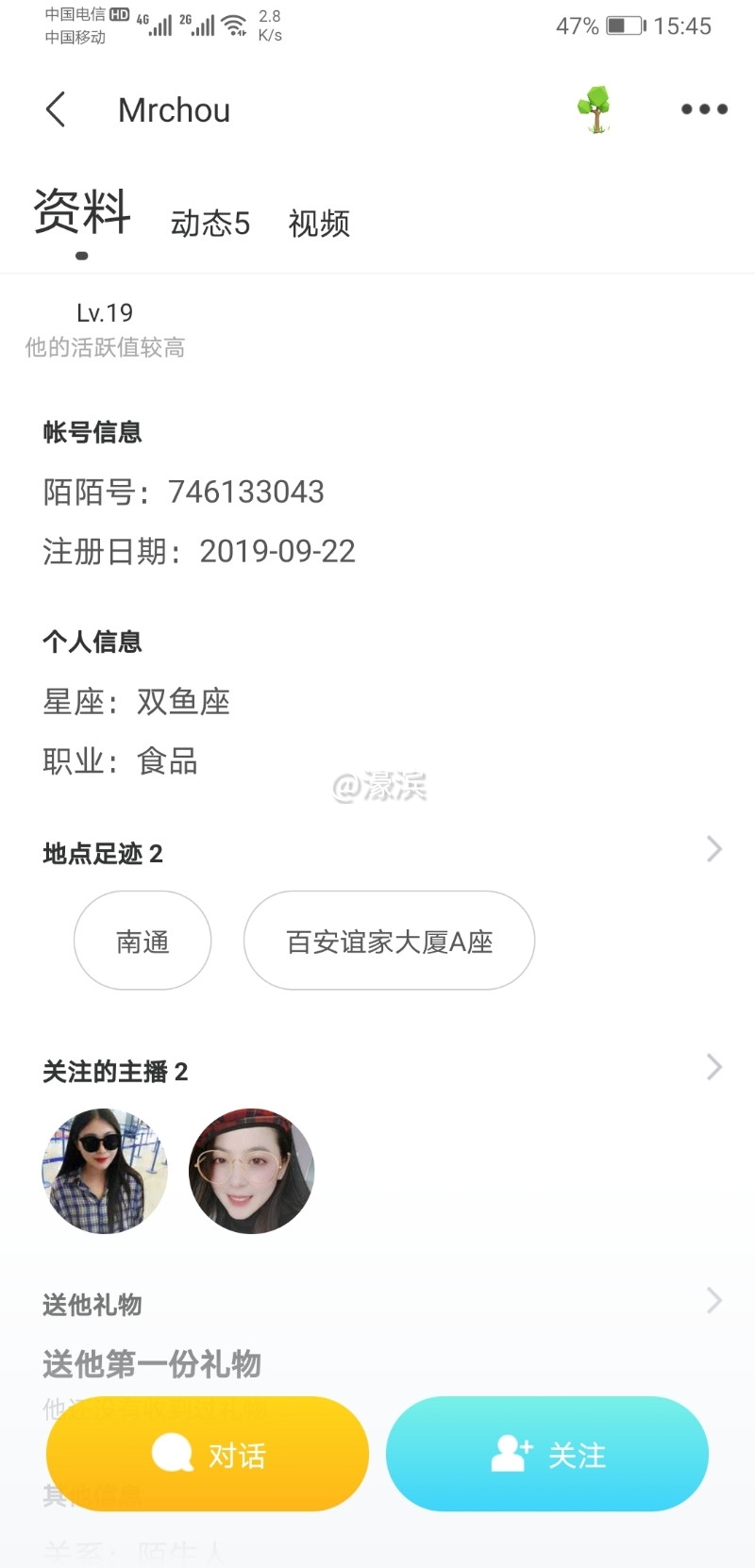Open the streamer wearing a red beret
755x1568 pixels.
click(x=251, y=1171)
